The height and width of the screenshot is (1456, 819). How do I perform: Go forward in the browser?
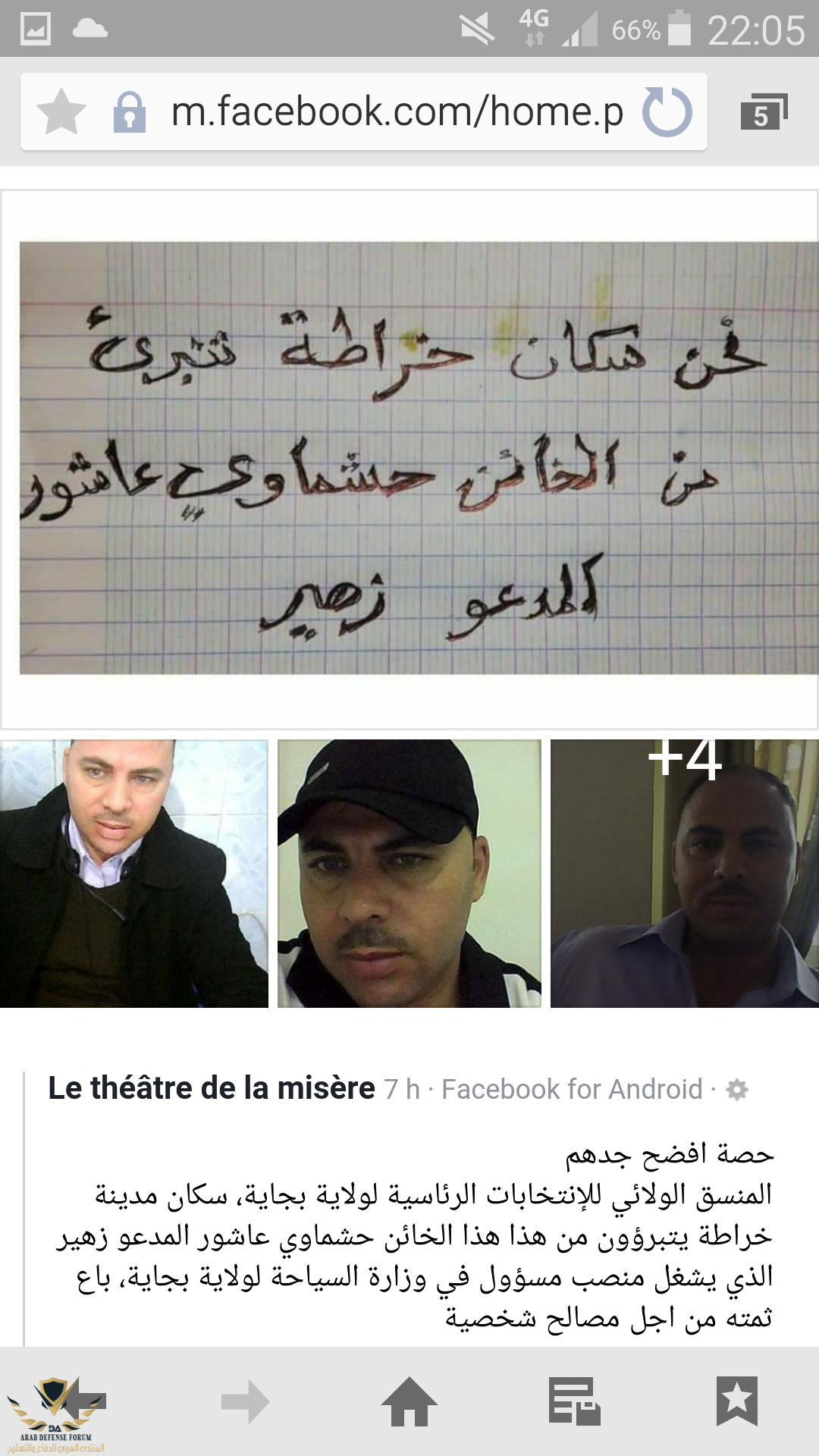pos(246,1401)
